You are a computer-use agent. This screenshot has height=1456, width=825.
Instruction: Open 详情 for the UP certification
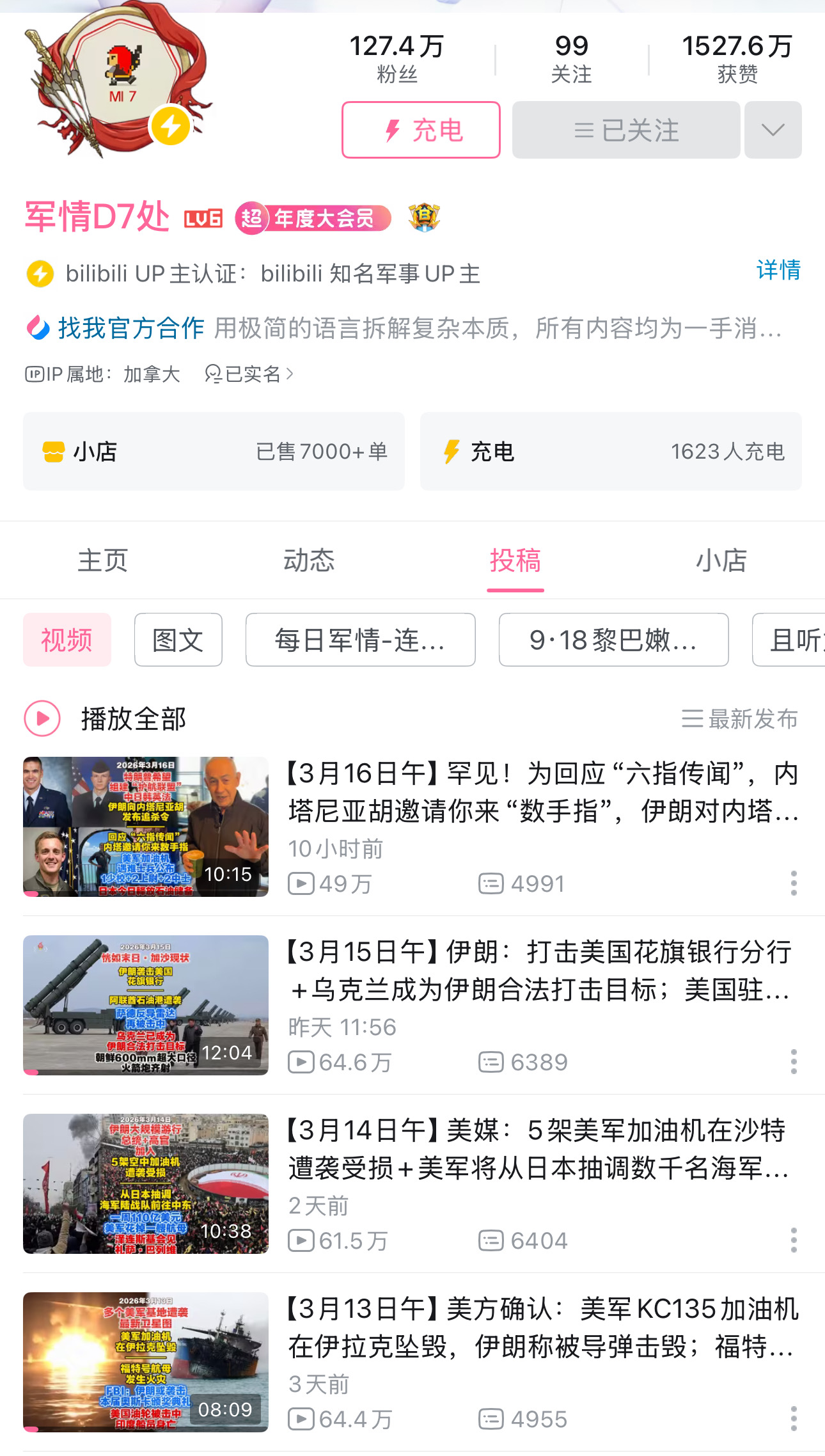[778, 270]
